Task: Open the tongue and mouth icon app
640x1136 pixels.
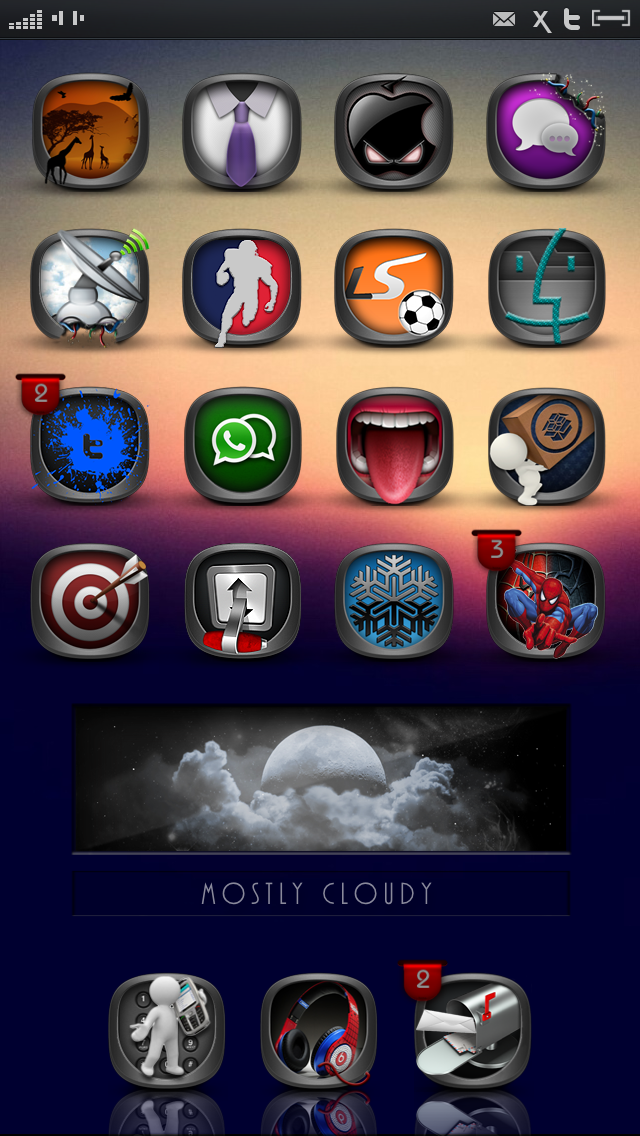Action: point(394,444)
